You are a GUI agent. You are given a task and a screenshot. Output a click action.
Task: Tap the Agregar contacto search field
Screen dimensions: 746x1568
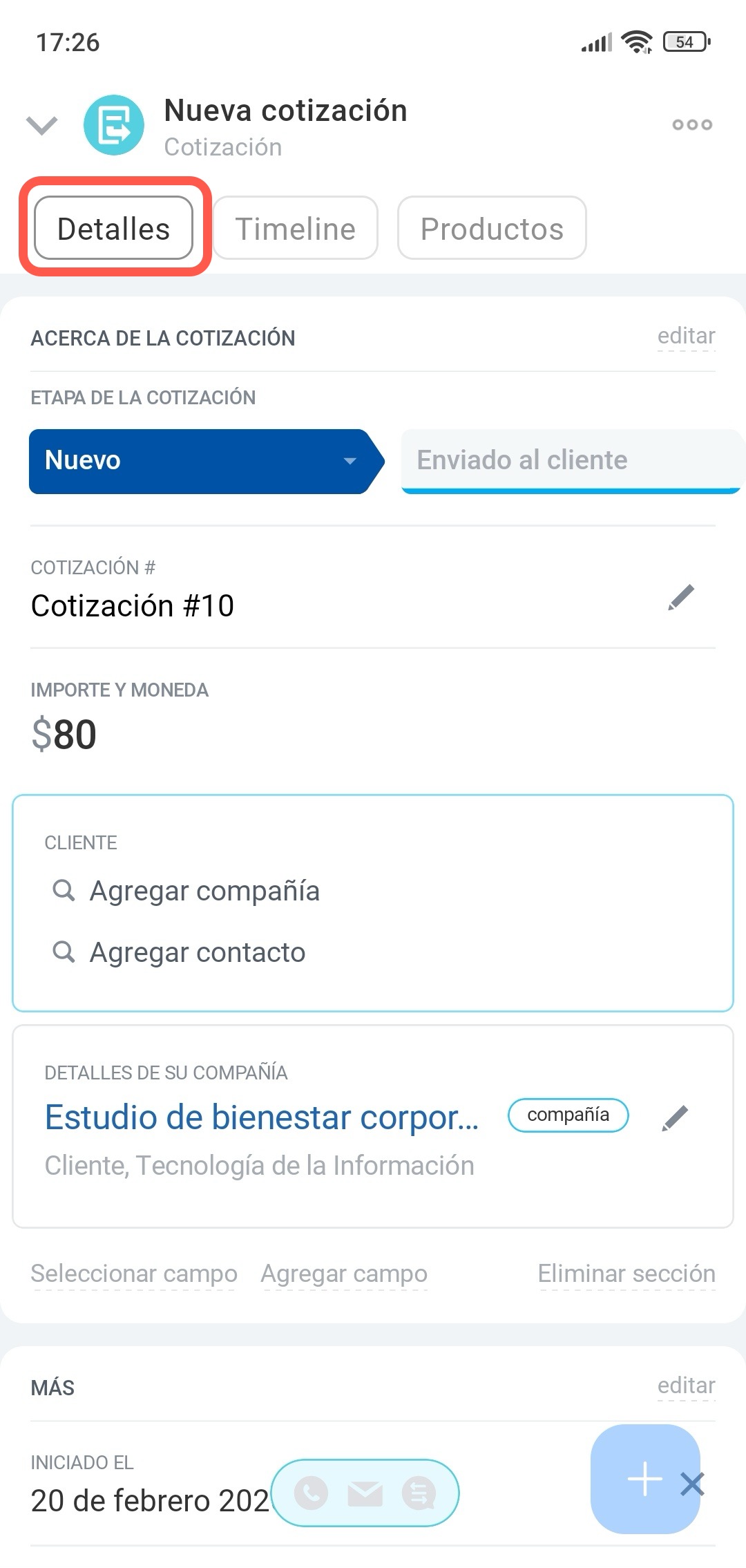point(198,953)
